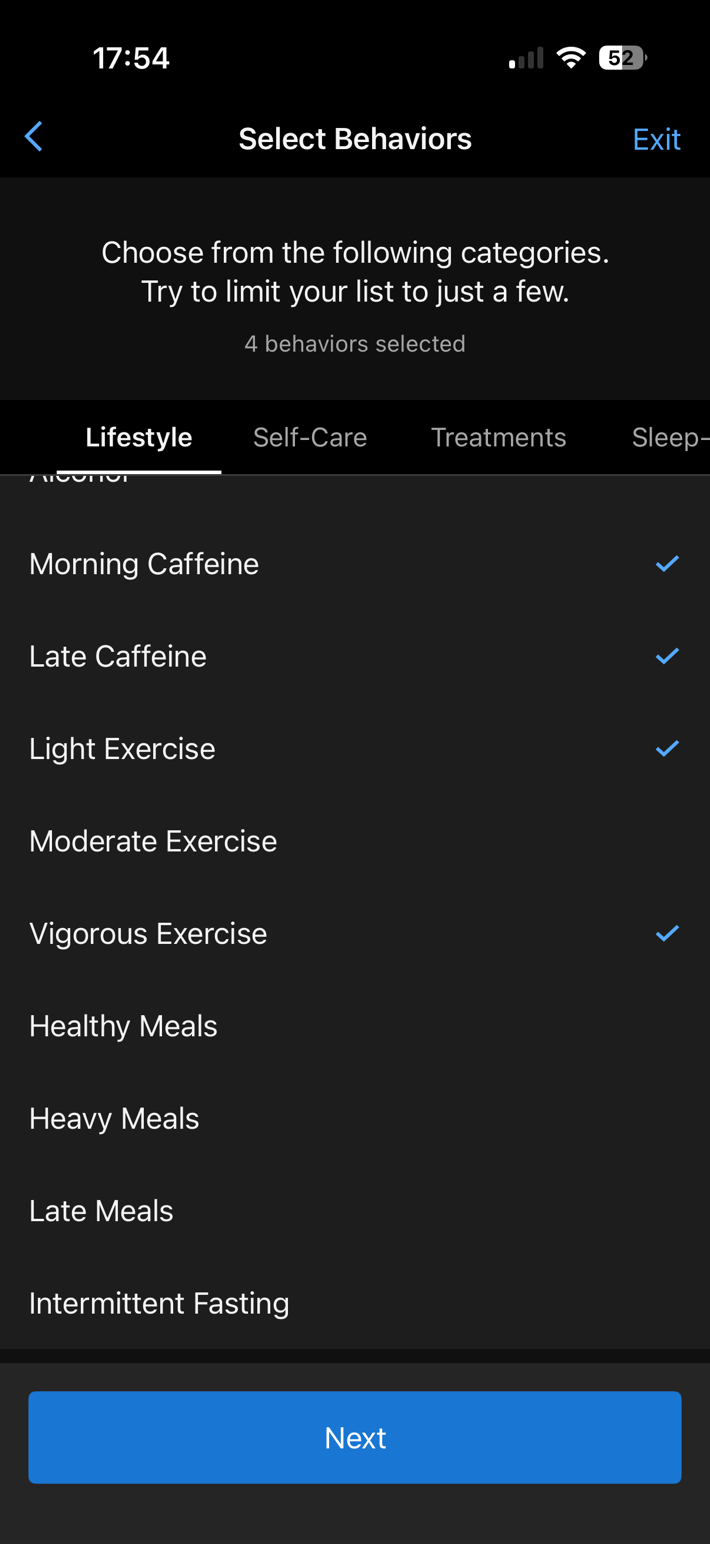Switch to the Sleep tab
The width and height of the screenshot is (710, 1544).
668,437
